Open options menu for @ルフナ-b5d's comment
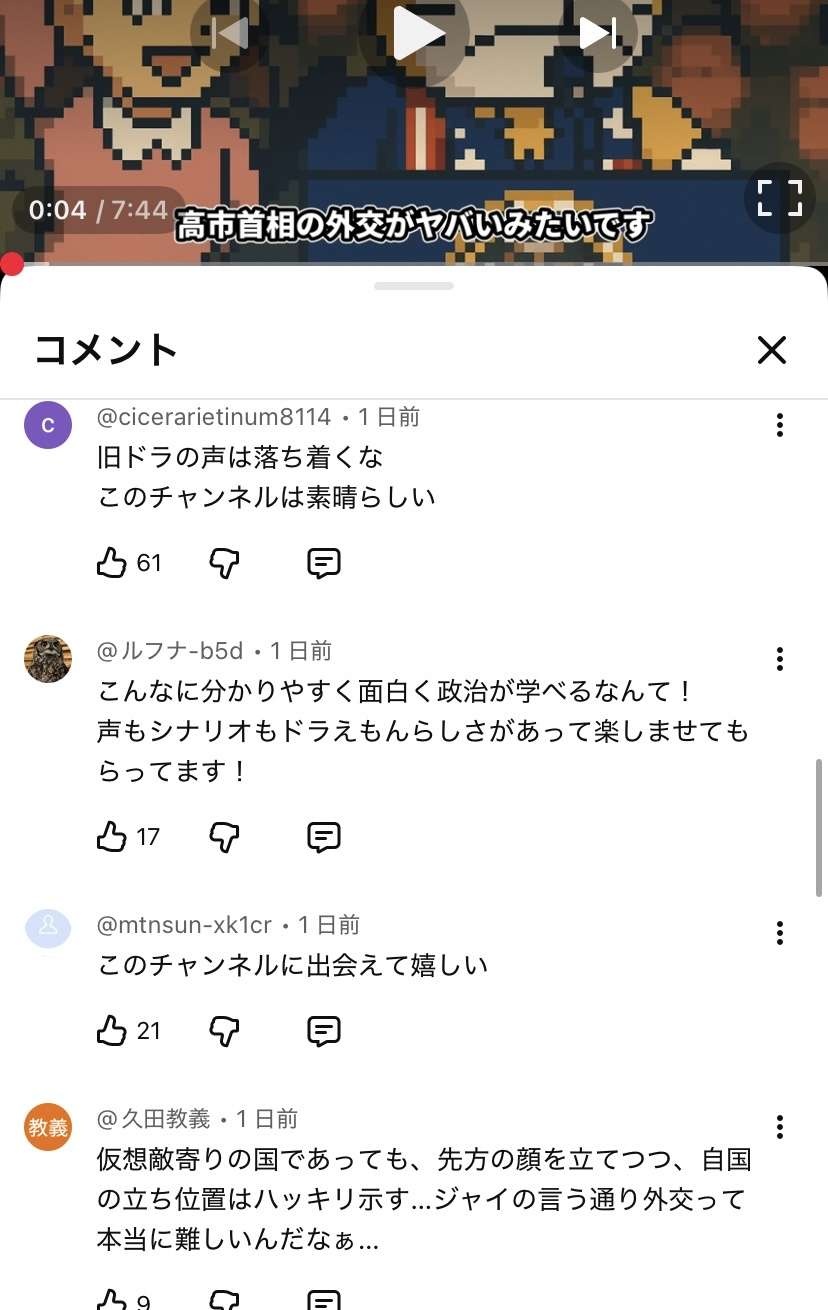Image resolution: width=828 pixels, height=1310 pixels. pyautogui.click(x=779, y=659)
